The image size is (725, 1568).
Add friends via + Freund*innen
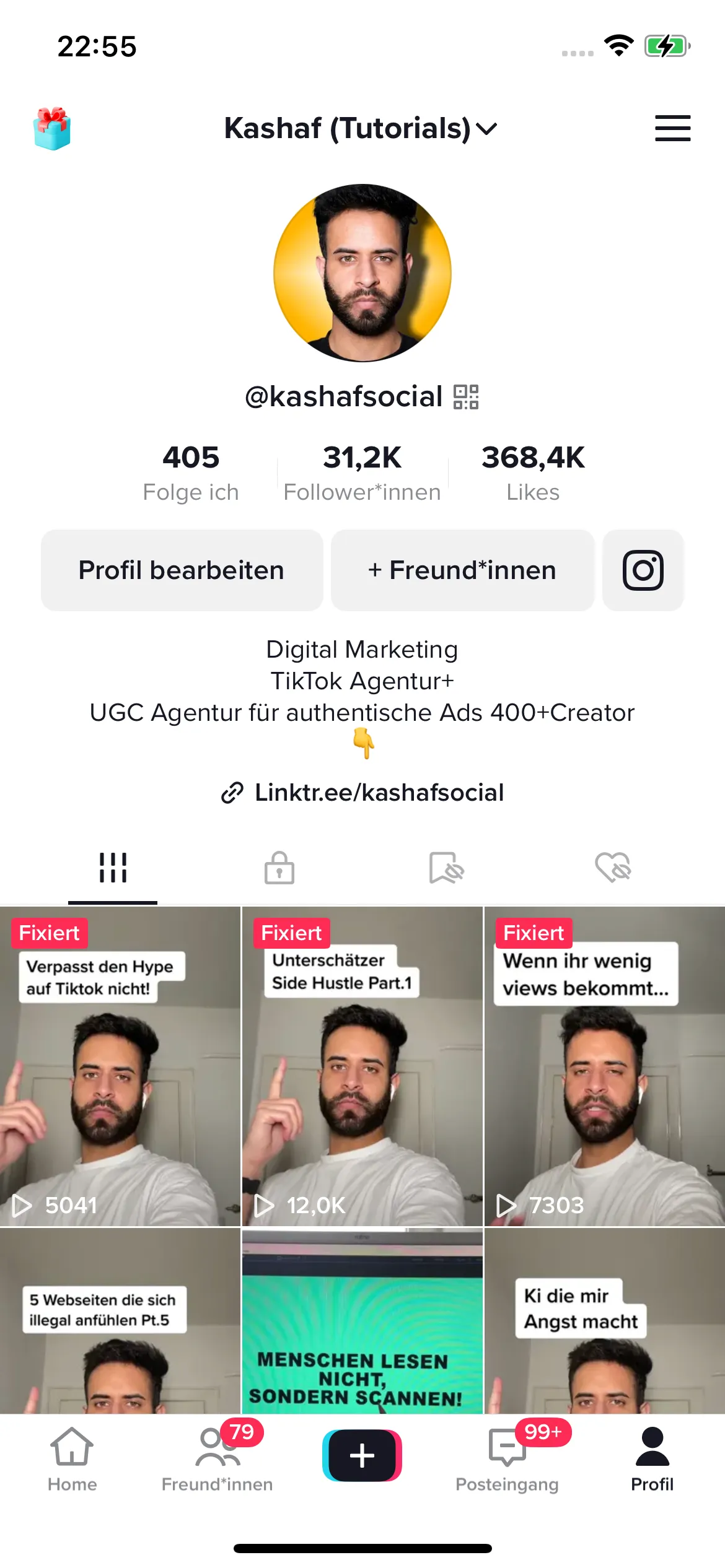coord(462,570)
